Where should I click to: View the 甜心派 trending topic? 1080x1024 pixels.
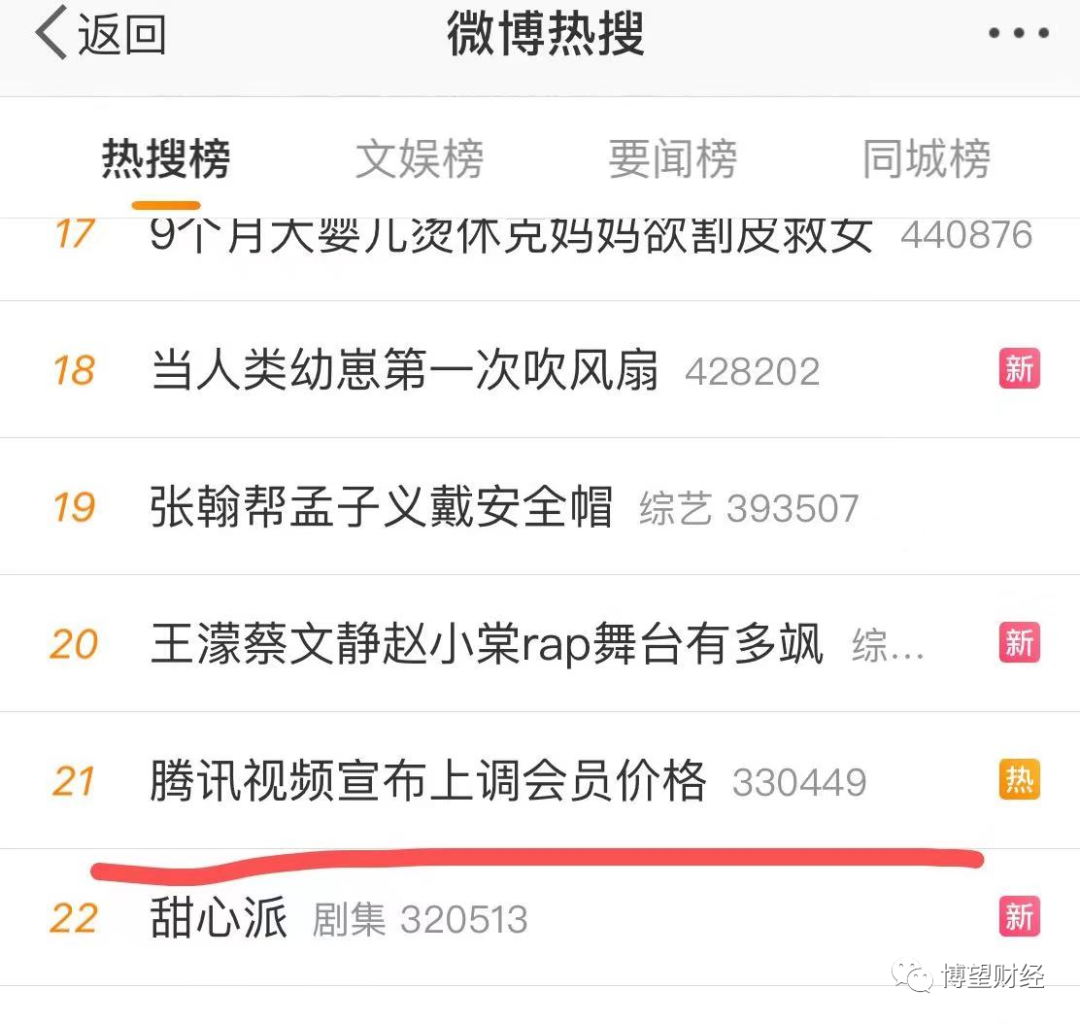point(219,918)
